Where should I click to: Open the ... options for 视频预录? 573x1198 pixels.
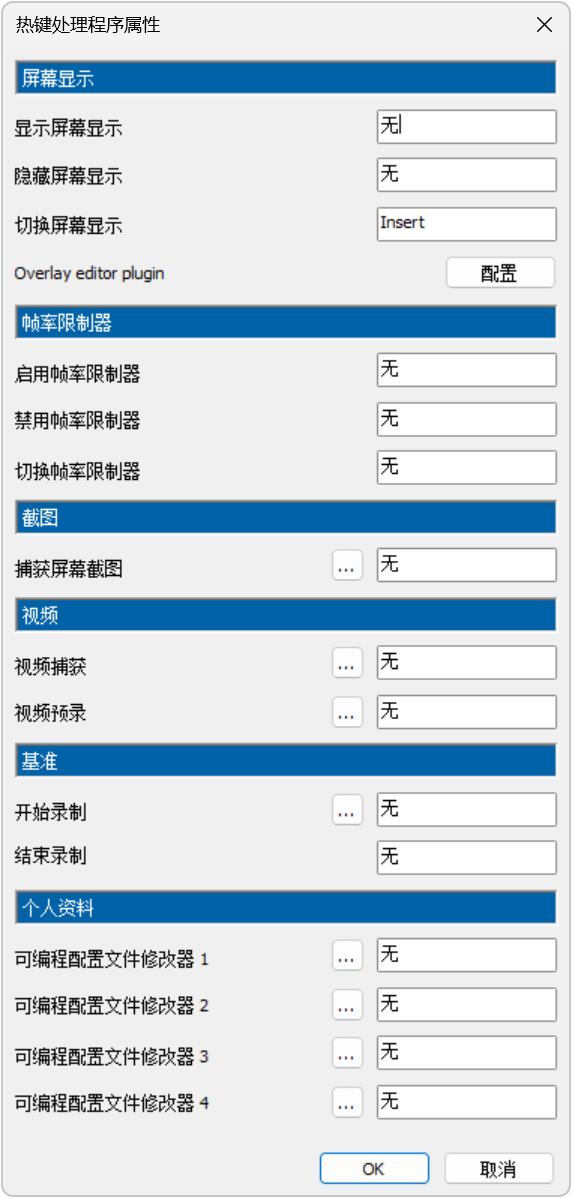pos(348,712)
